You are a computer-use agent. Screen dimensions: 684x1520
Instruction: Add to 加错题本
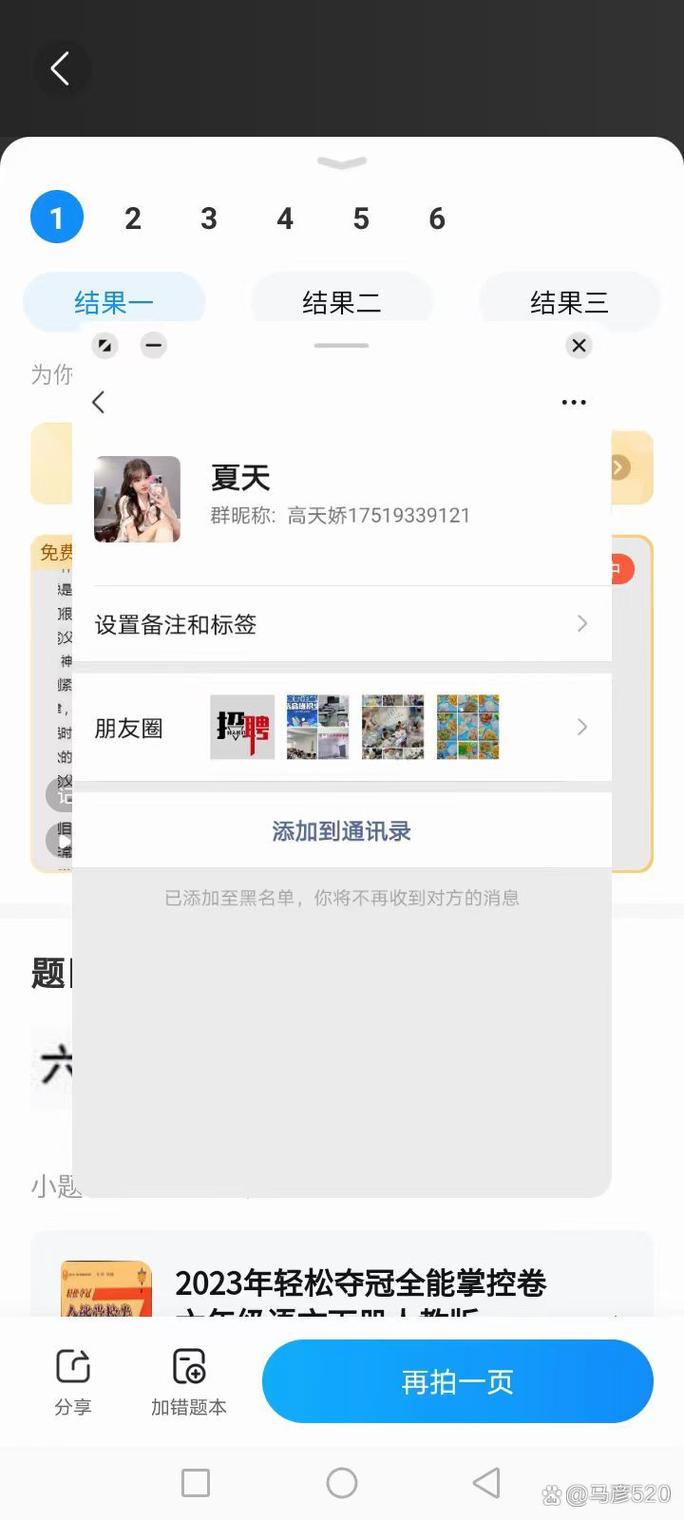click(189, 1382)
